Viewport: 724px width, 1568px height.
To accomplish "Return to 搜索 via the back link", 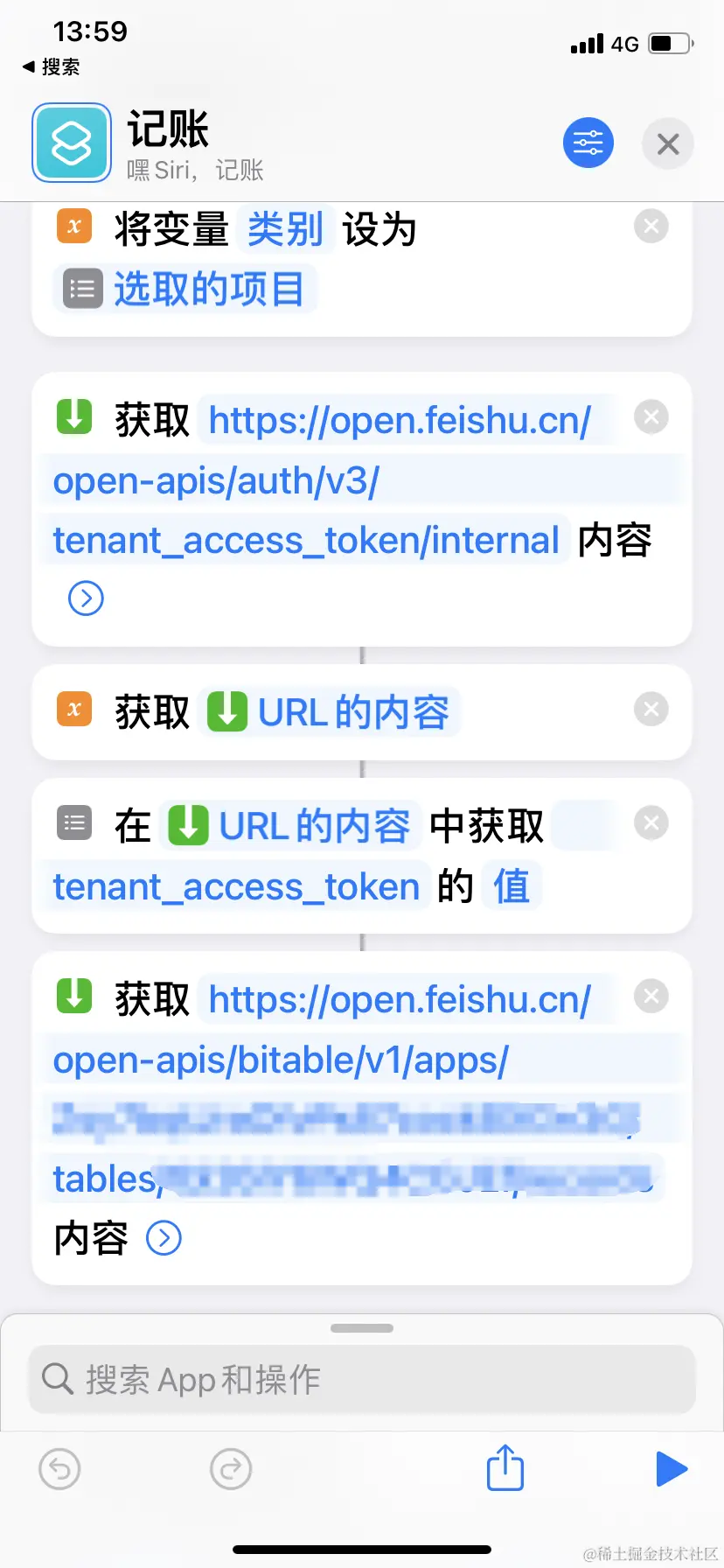I will 51,66.
